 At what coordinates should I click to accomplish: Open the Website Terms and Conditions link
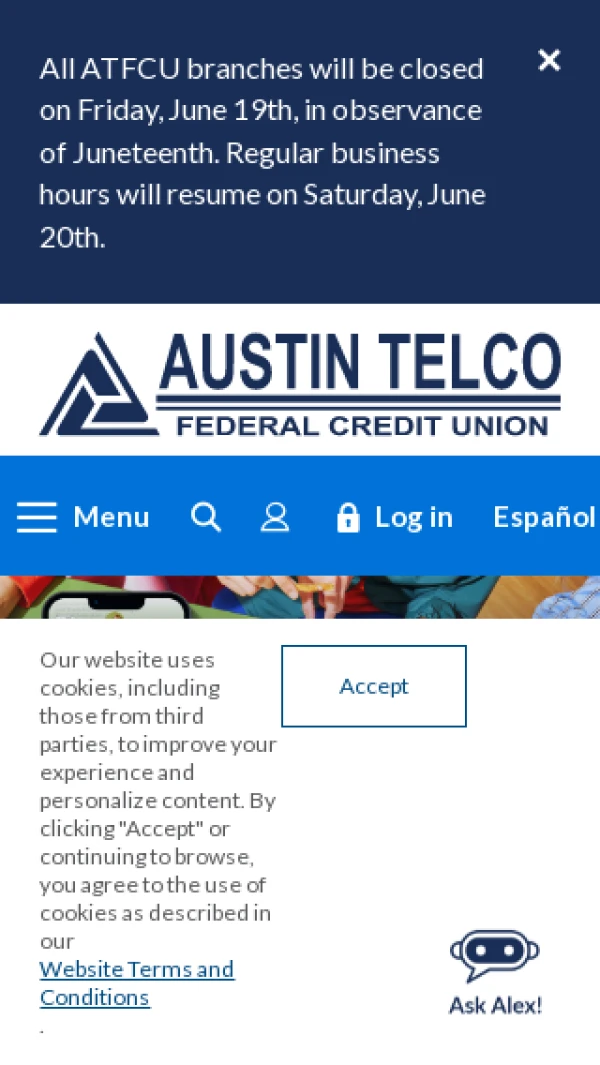point(137,983)
